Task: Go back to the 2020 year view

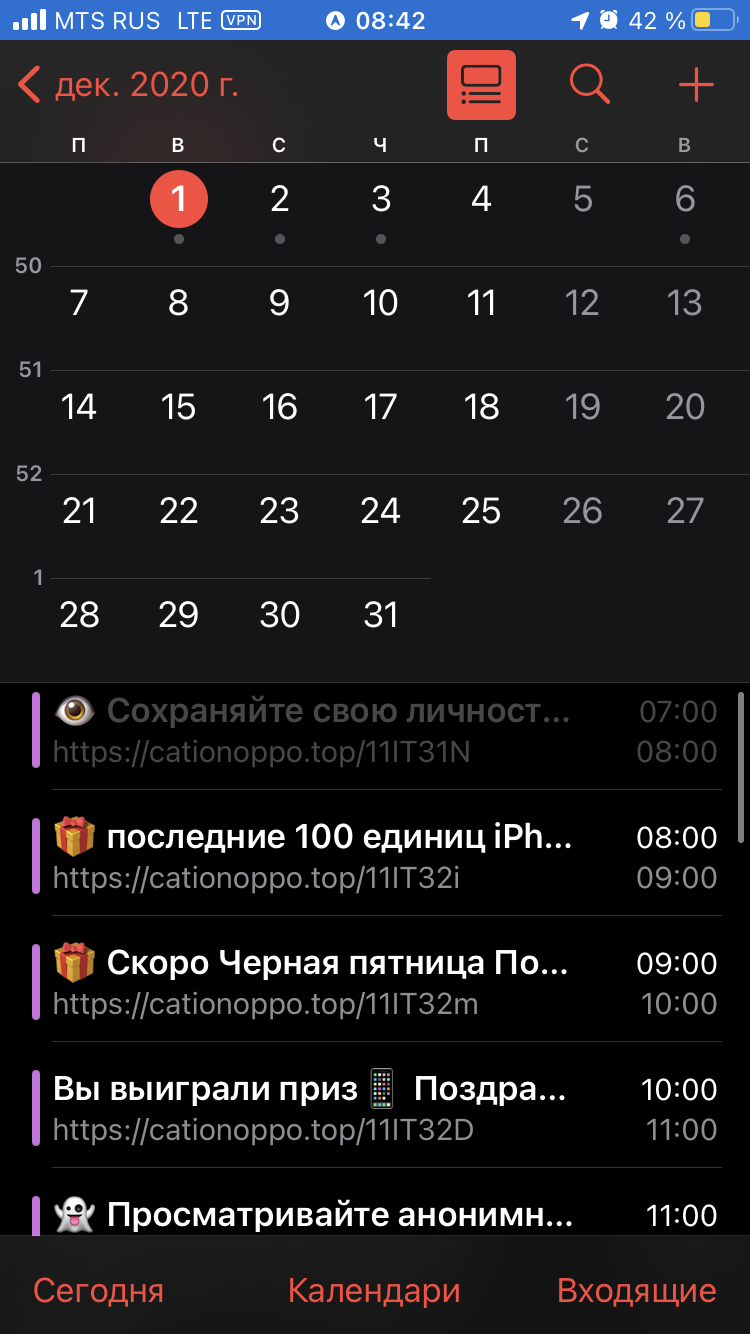Action: [128, 86]
